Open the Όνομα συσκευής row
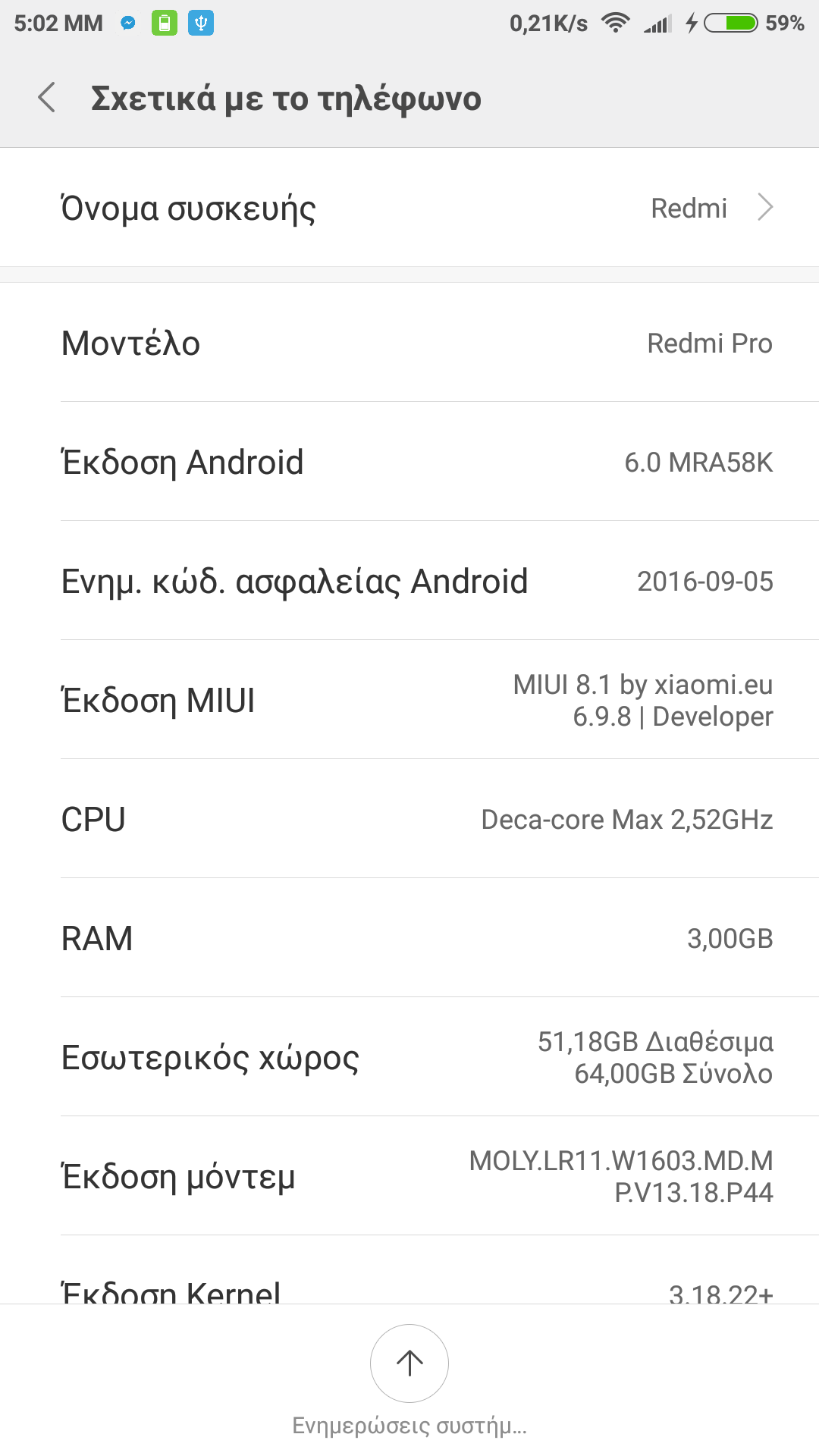Screen dimensions: 819x1456 (409, 208)
